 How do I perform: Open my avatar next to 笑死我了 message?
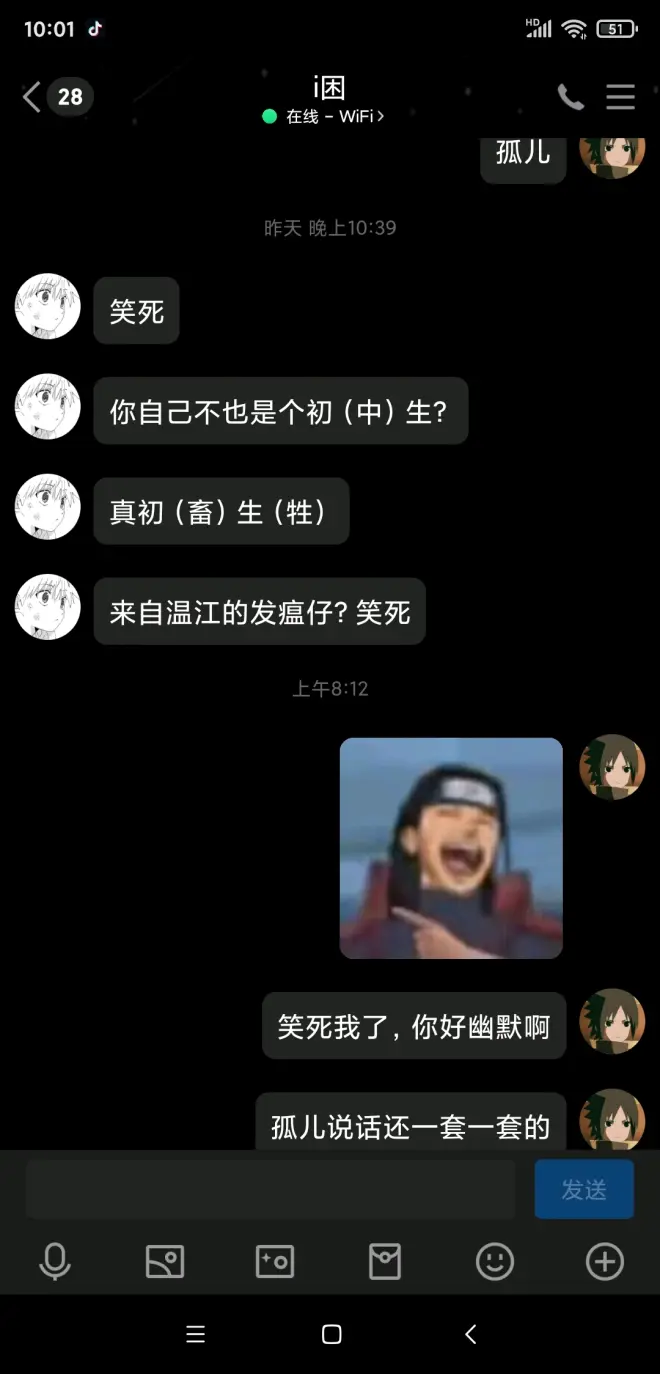[612, 1022]
